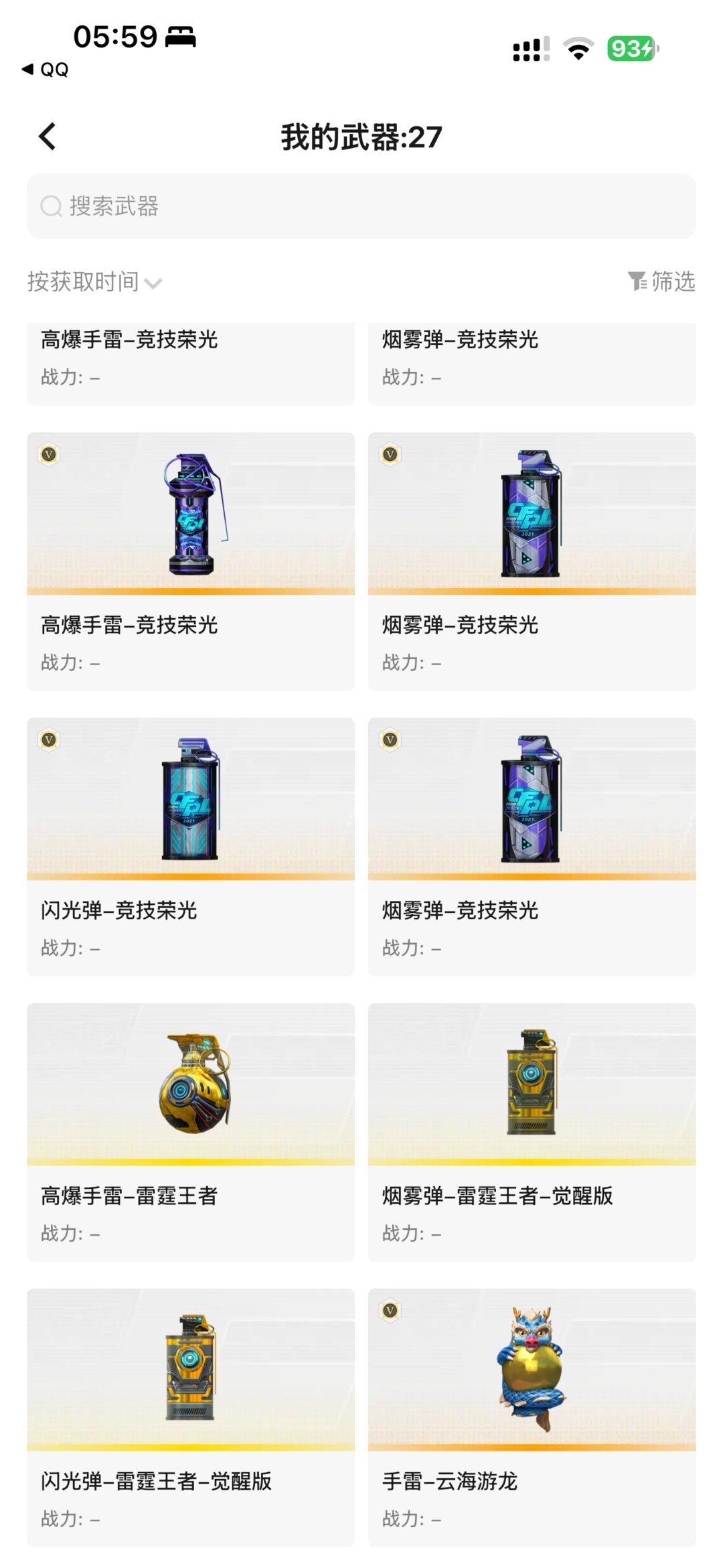Open the 烟雾弹–雷霆王者–觉醒版 card
The width and height of the screenshot is (723, 1568).
click(x=532, y=1132)
